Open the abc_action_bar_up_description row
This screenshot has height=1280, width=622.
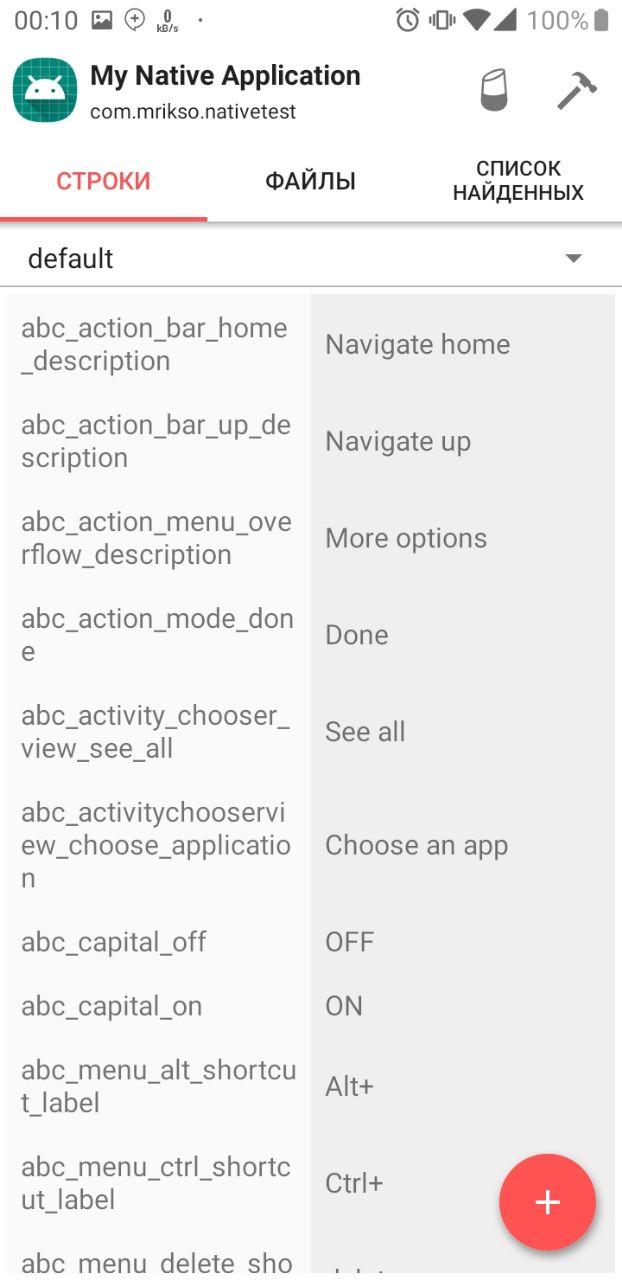(x=311, y=441)
